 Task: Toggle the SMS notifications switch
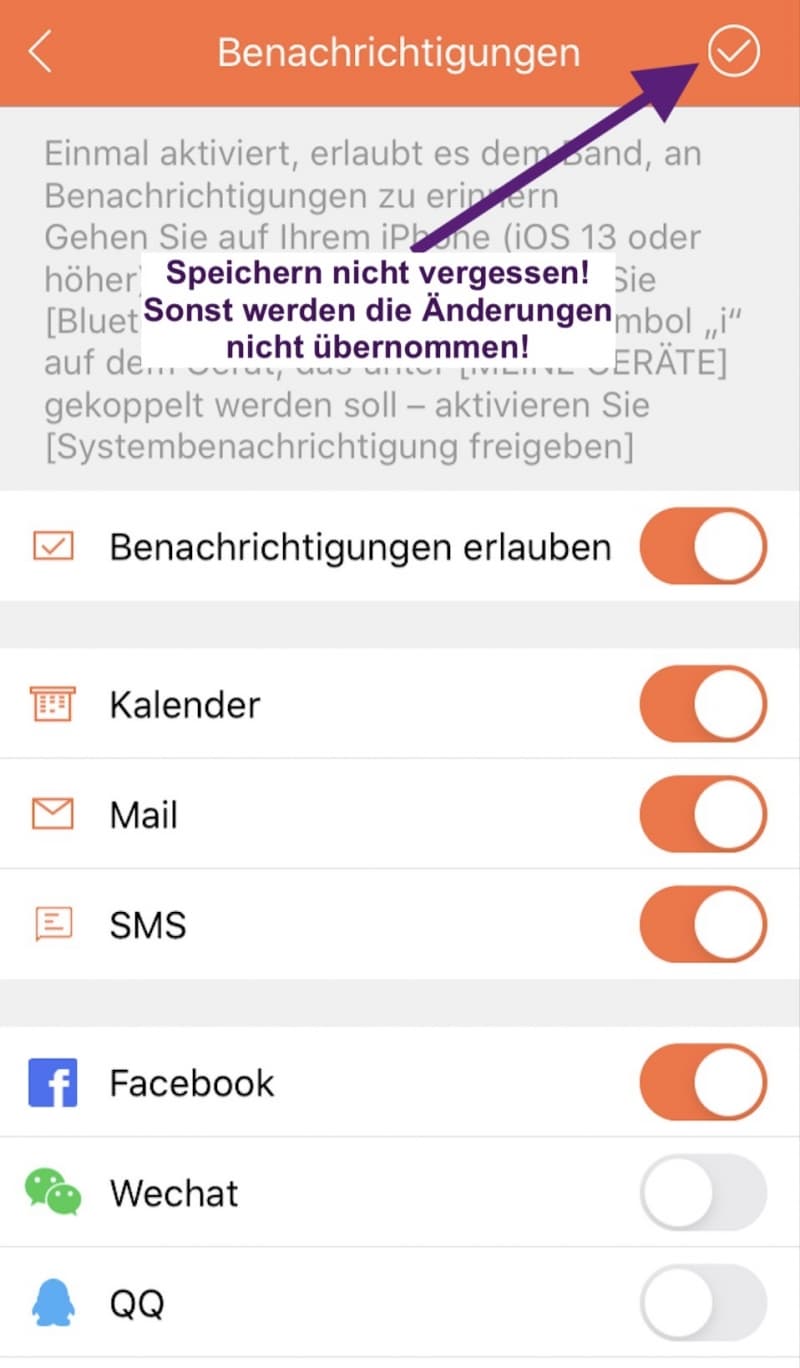[703, 924]
